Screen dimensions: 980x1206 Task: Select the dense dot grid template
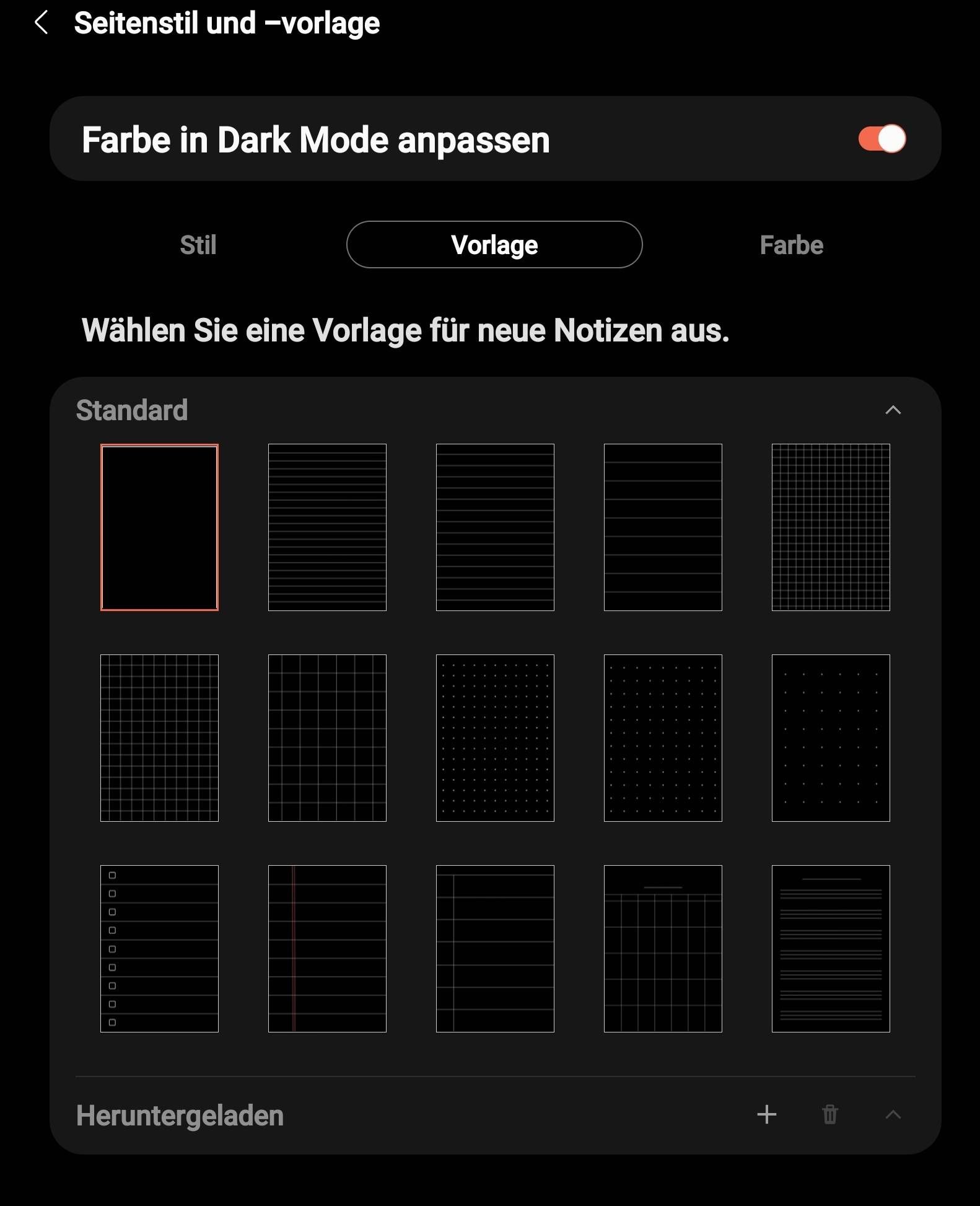tap(495, 739)
